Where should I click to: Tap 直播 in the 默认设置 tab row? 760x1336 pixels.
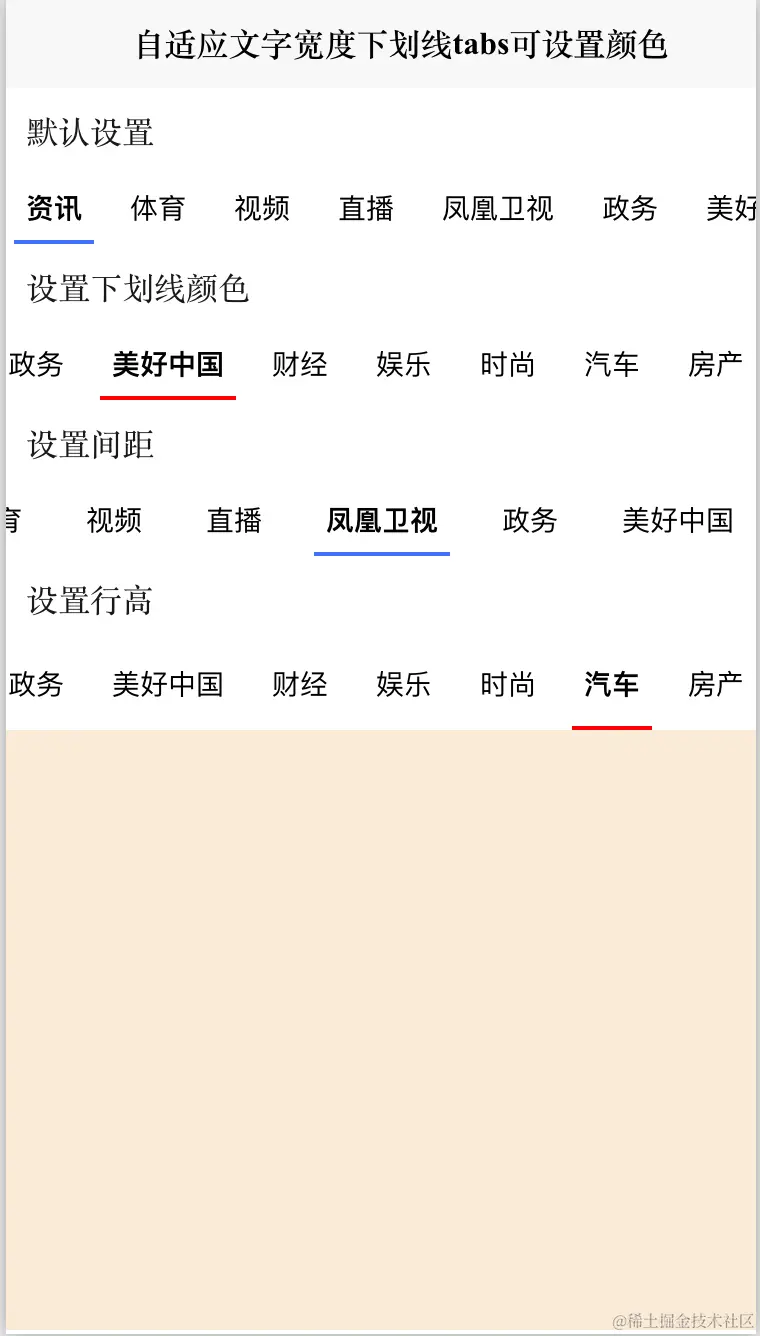[366, 209]
